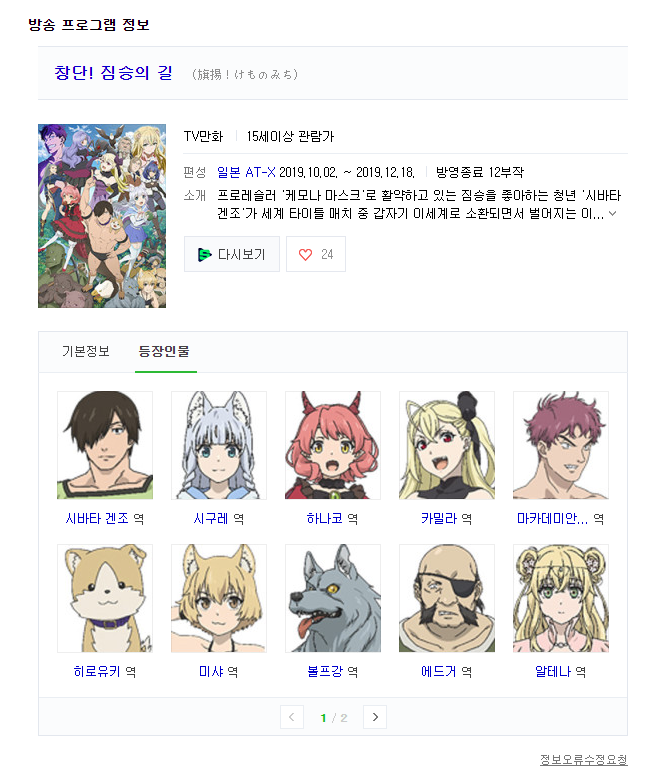Open character 알테나
Image resolution: width=659 pixels, height=780 pixels.
click(x=561, y=598)
